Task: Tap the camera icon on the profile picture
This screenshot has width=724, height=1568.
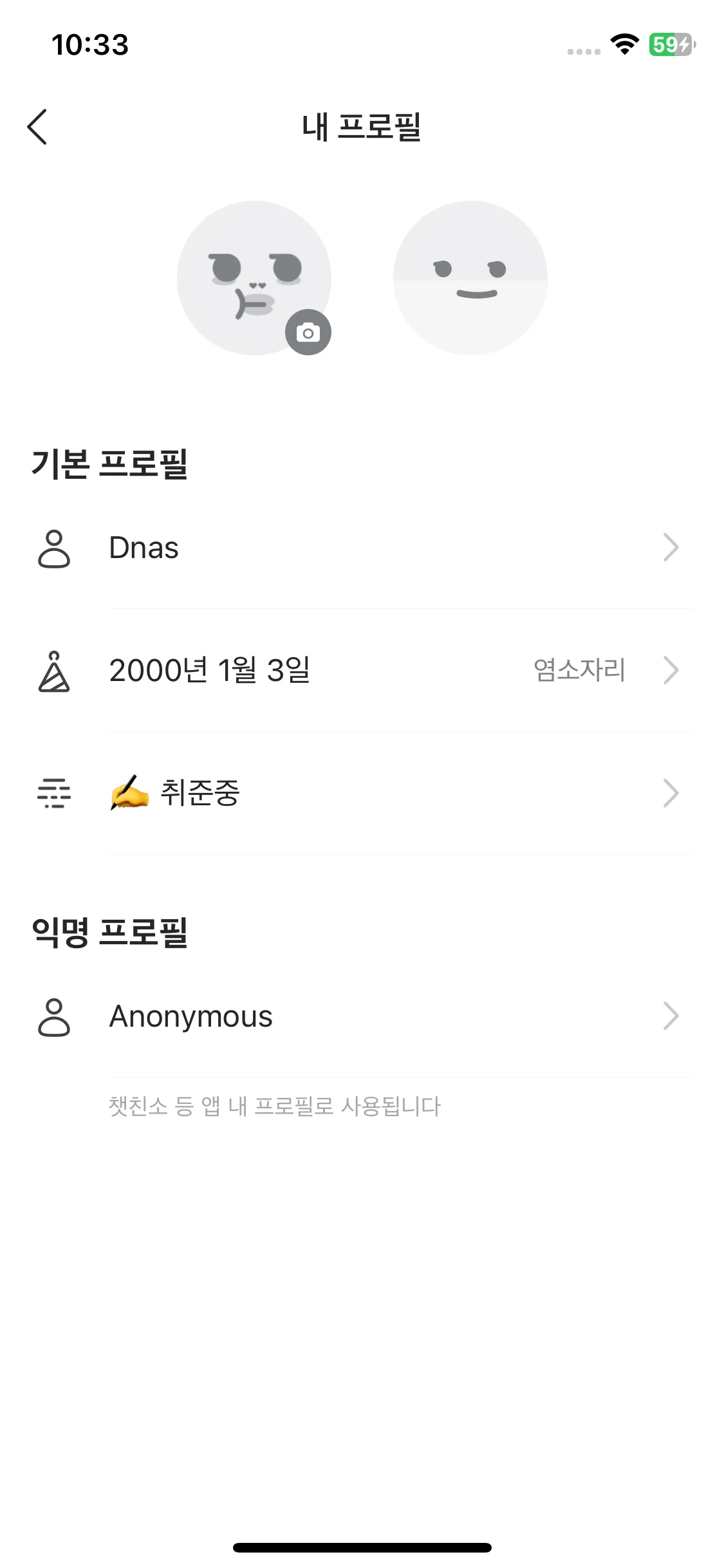Action: pyautogui.click(x=308, y=332)
